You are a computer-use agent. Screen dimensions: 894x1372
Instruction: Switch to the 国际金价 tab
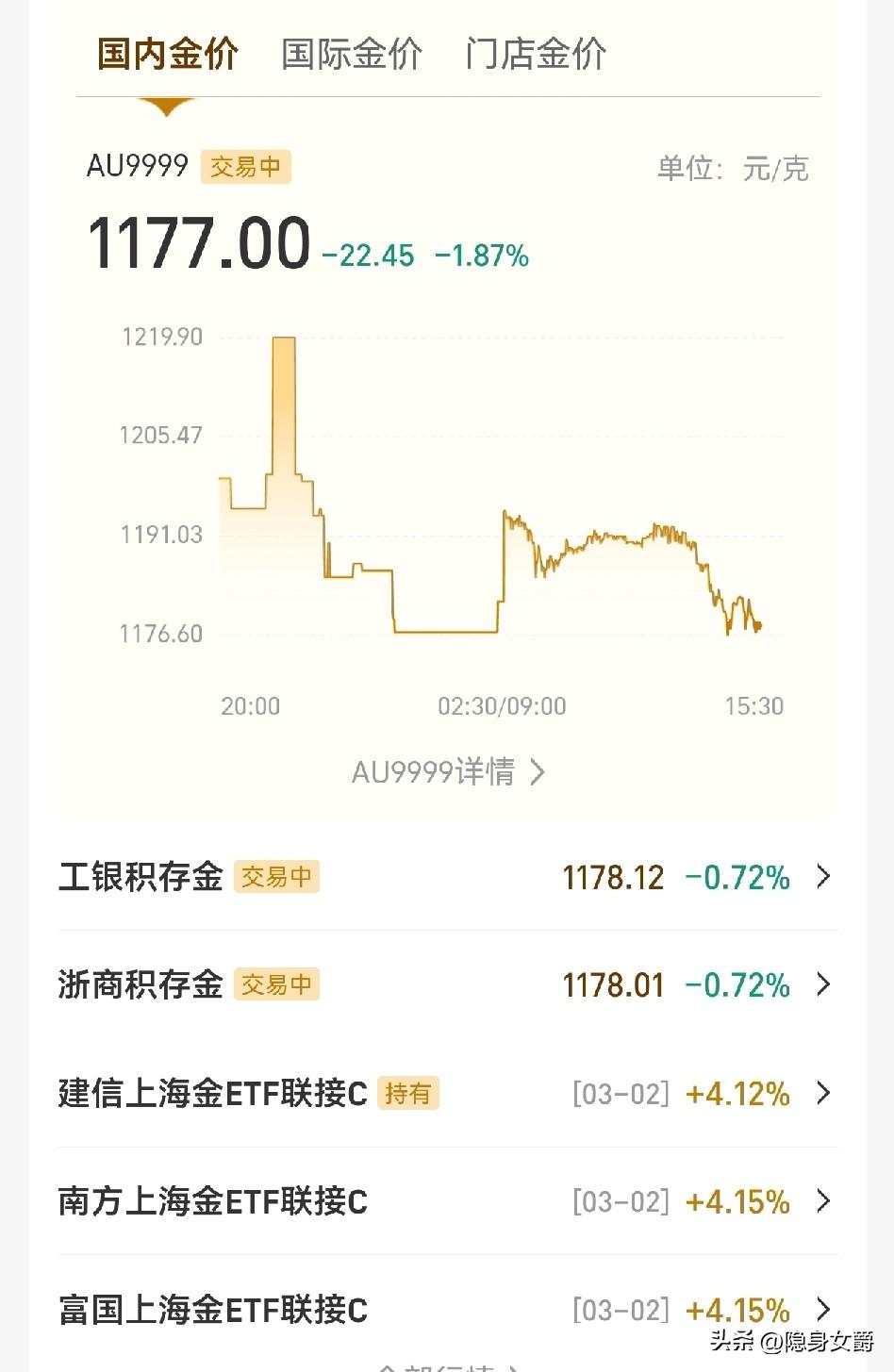point(351,54)
